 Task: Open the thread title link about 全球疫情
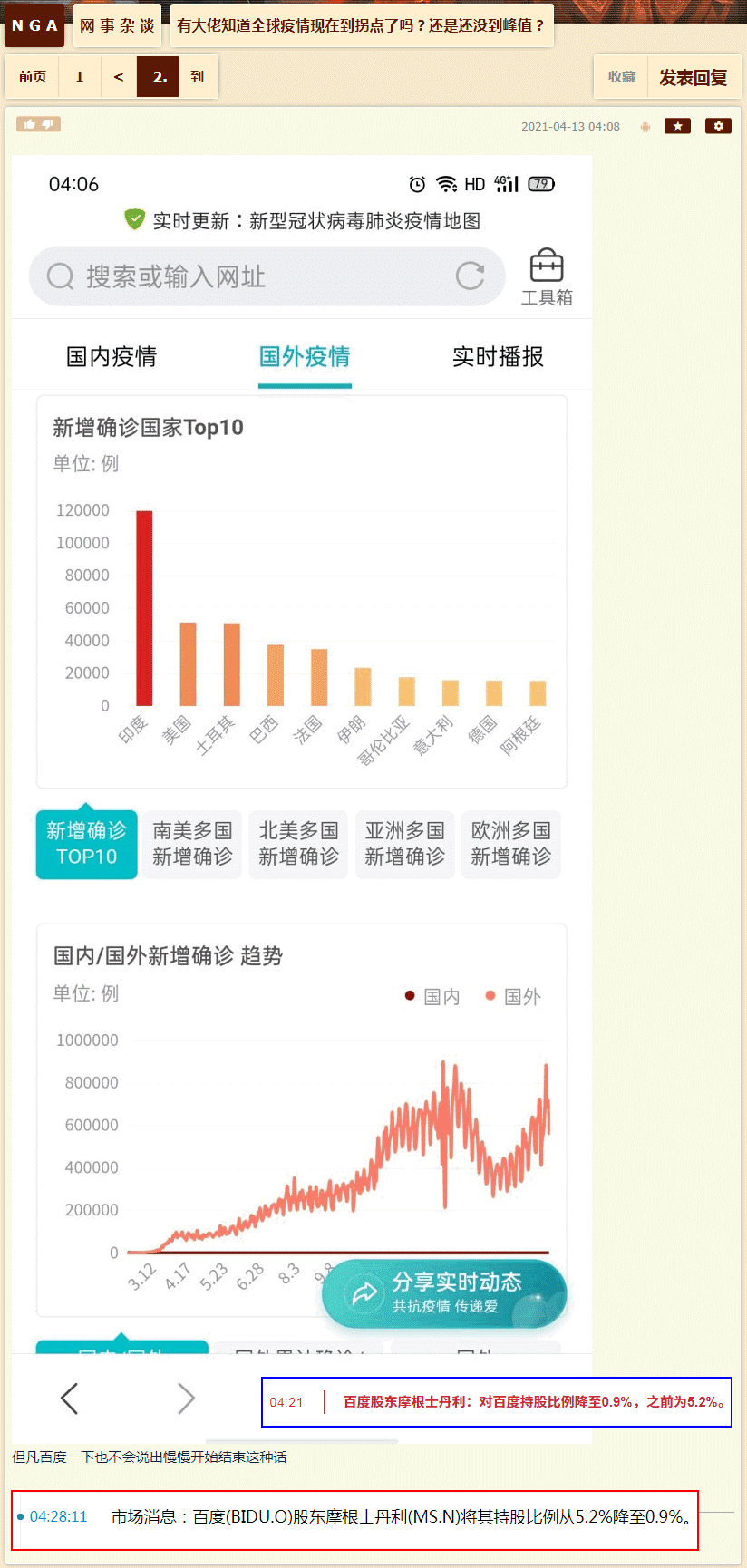click(x=361, y=25)
